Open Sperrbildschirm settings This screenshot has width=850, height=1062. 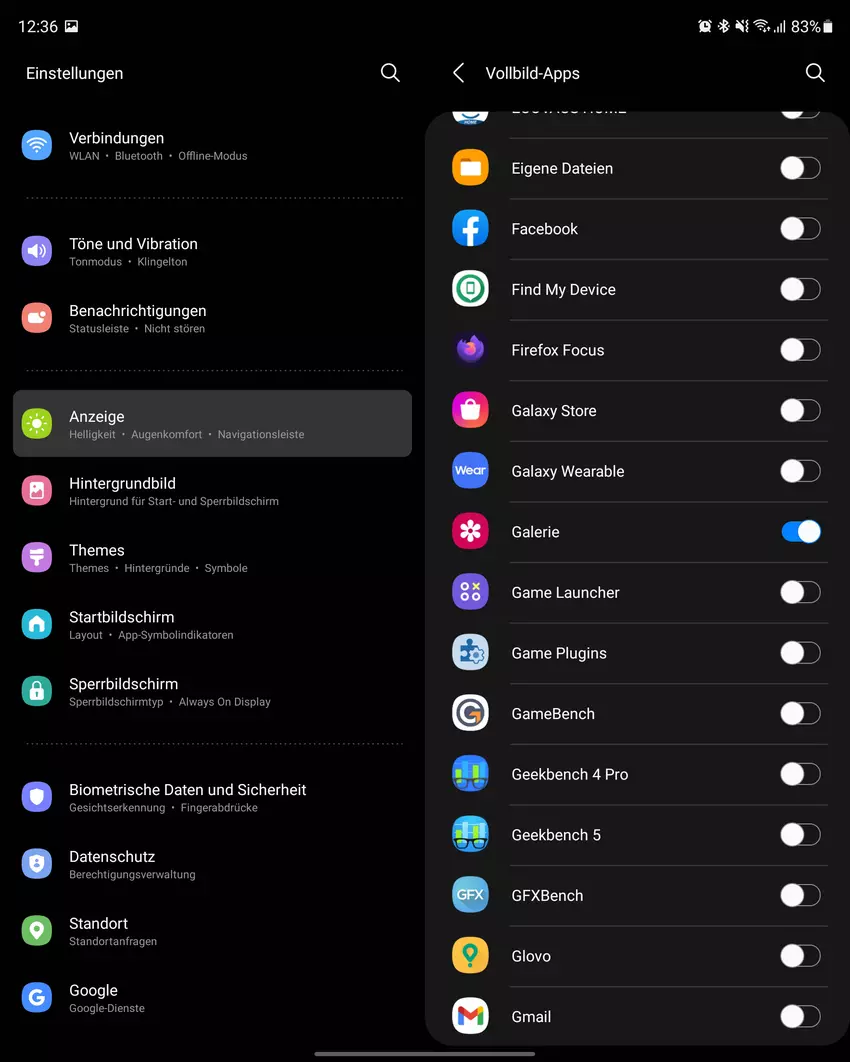point(212,692)
